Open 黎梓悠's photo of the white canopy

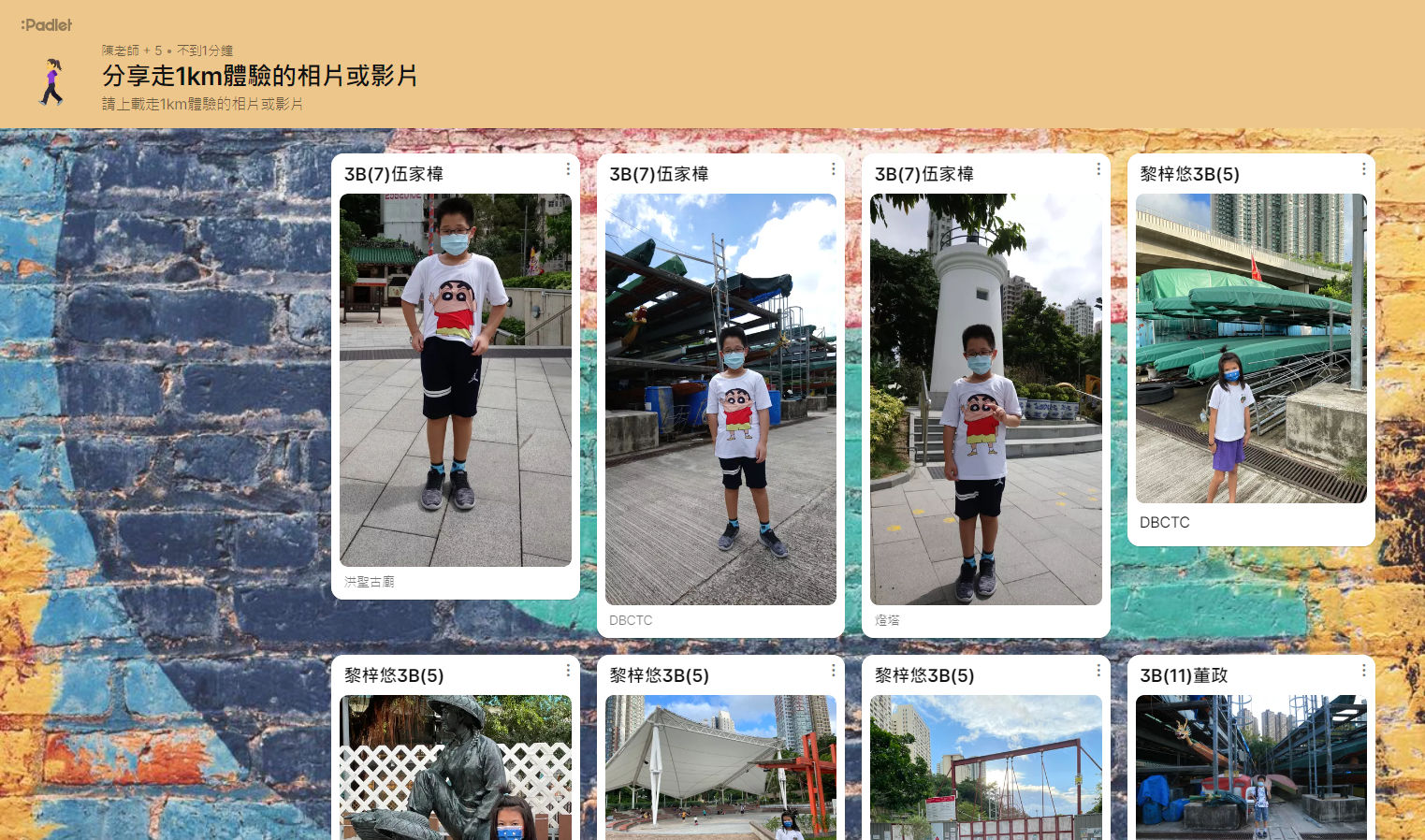pyautogui.click(x=720, y=767)
